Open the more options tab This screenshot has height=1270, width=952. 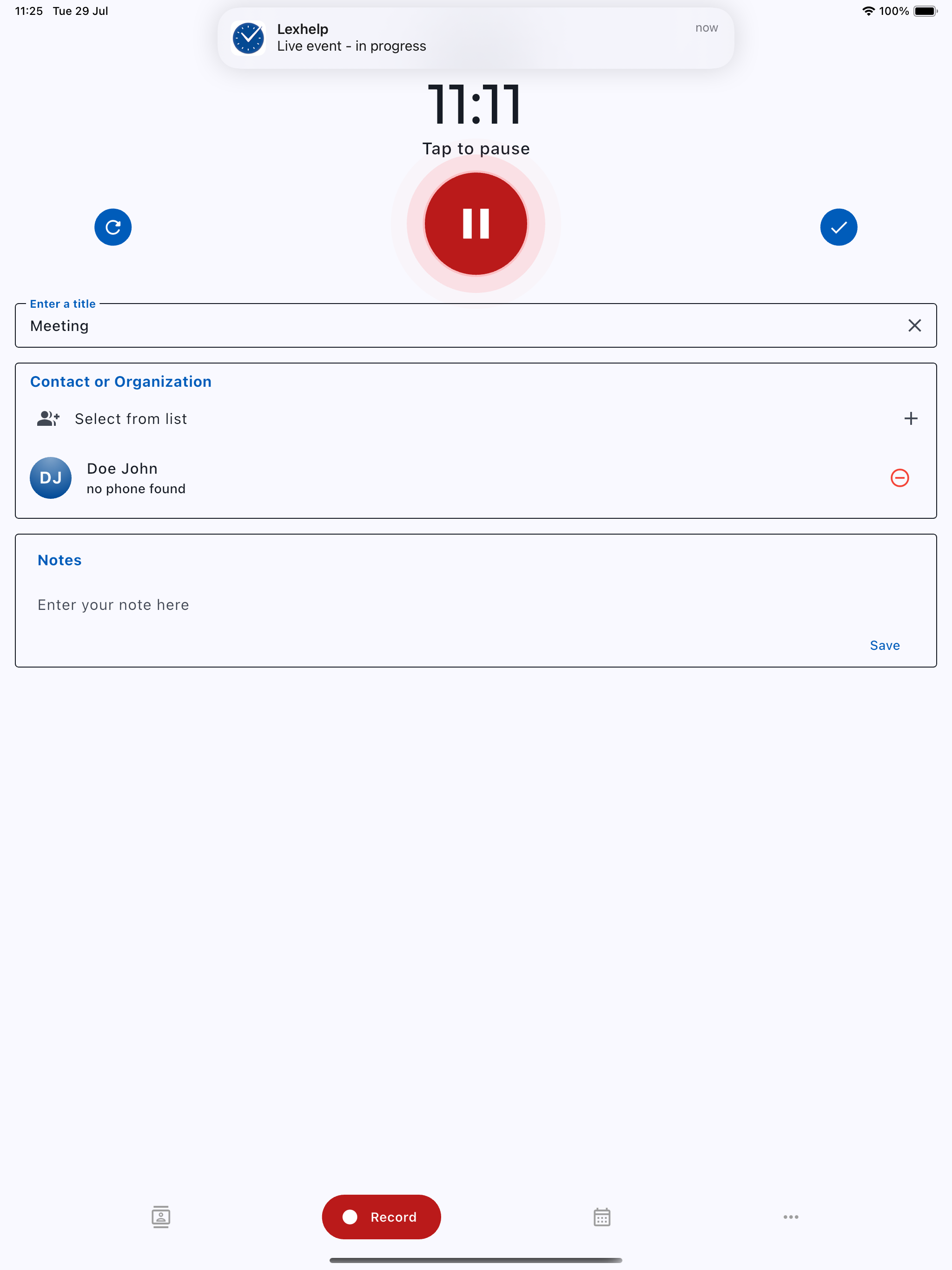[x=791, y=1217]
